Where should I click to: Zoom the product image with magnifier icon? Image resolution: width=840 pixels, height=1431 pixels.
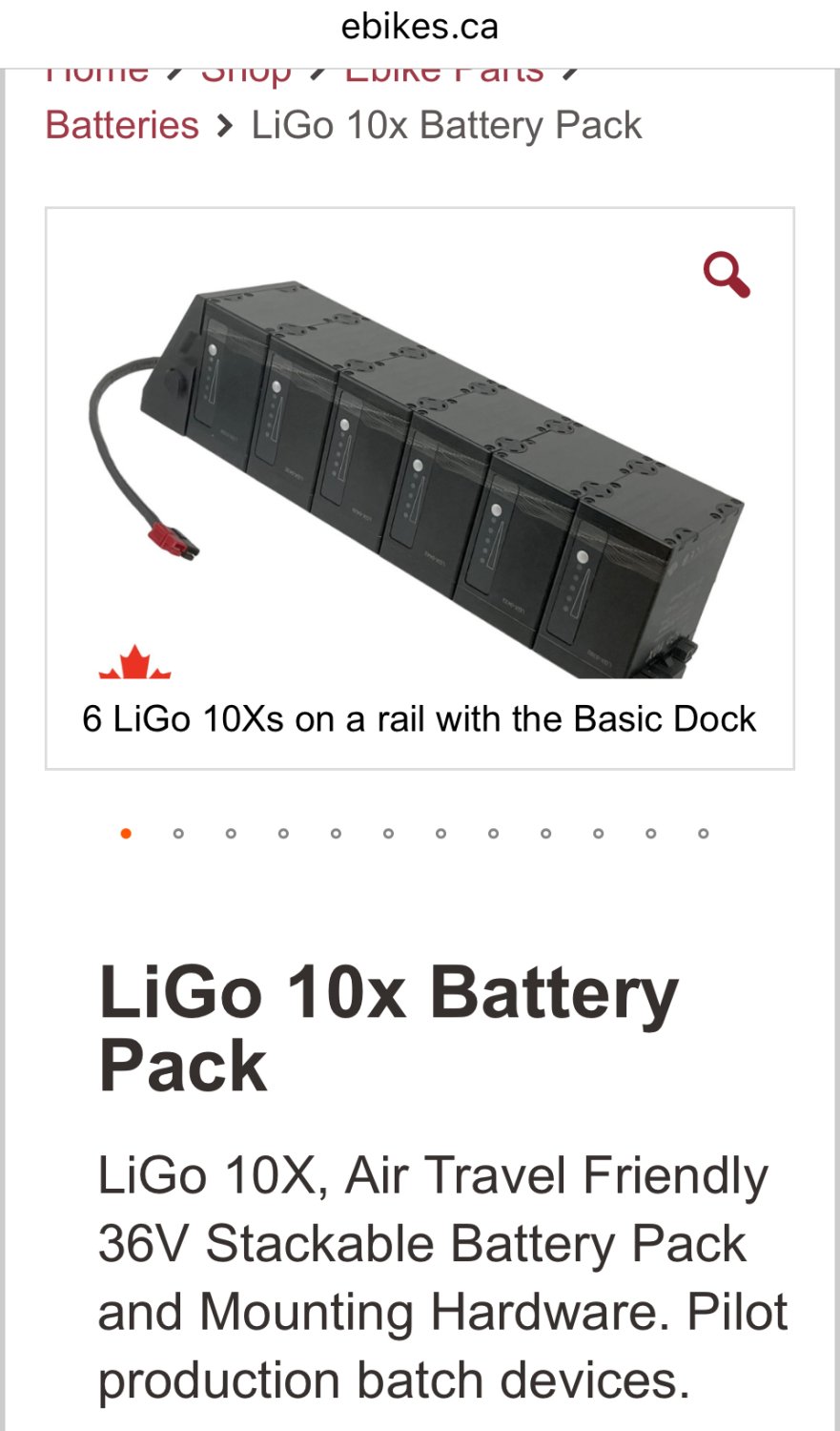tap(727, 275)
